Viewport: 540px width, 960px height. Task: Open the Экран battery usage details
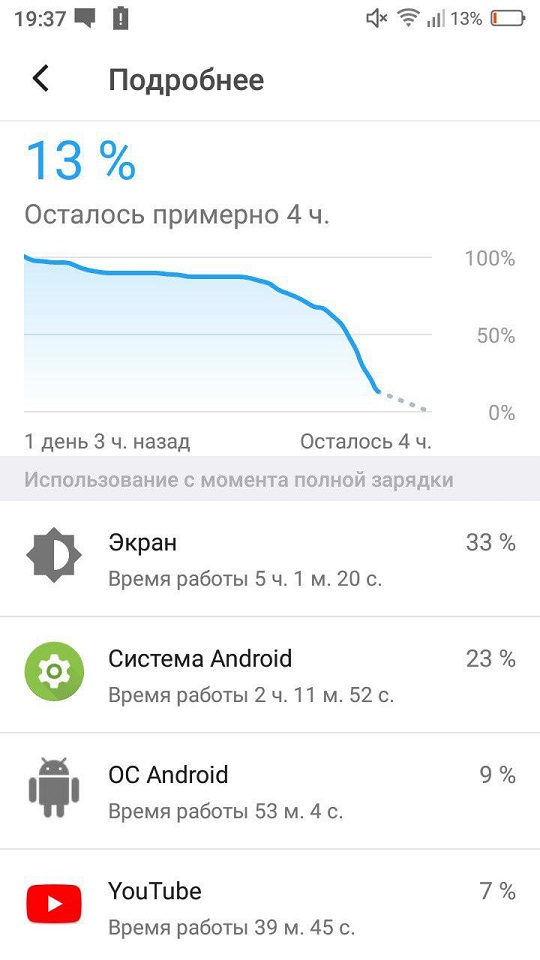point(270,558)
